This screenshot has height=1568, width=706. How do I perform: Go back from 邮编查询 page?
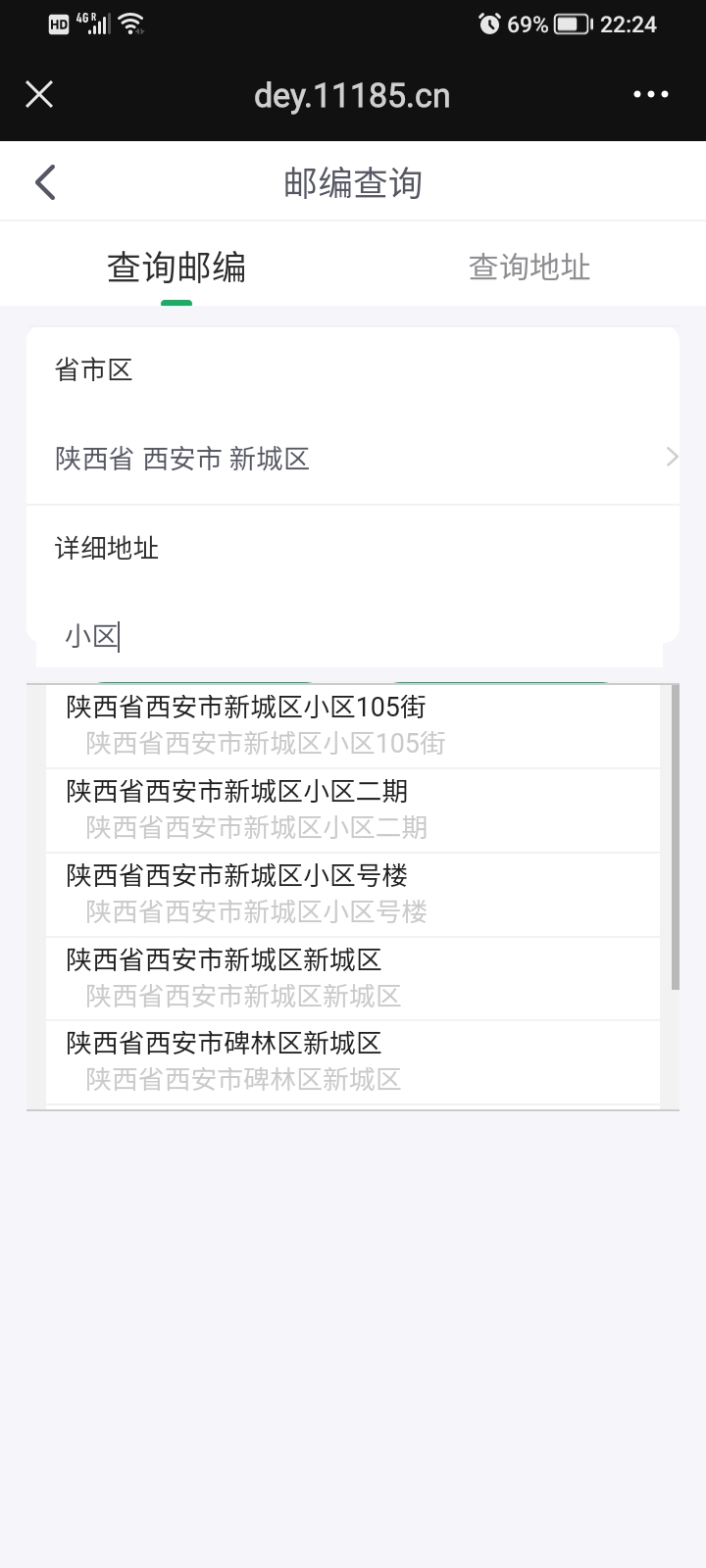click(45, 182)
